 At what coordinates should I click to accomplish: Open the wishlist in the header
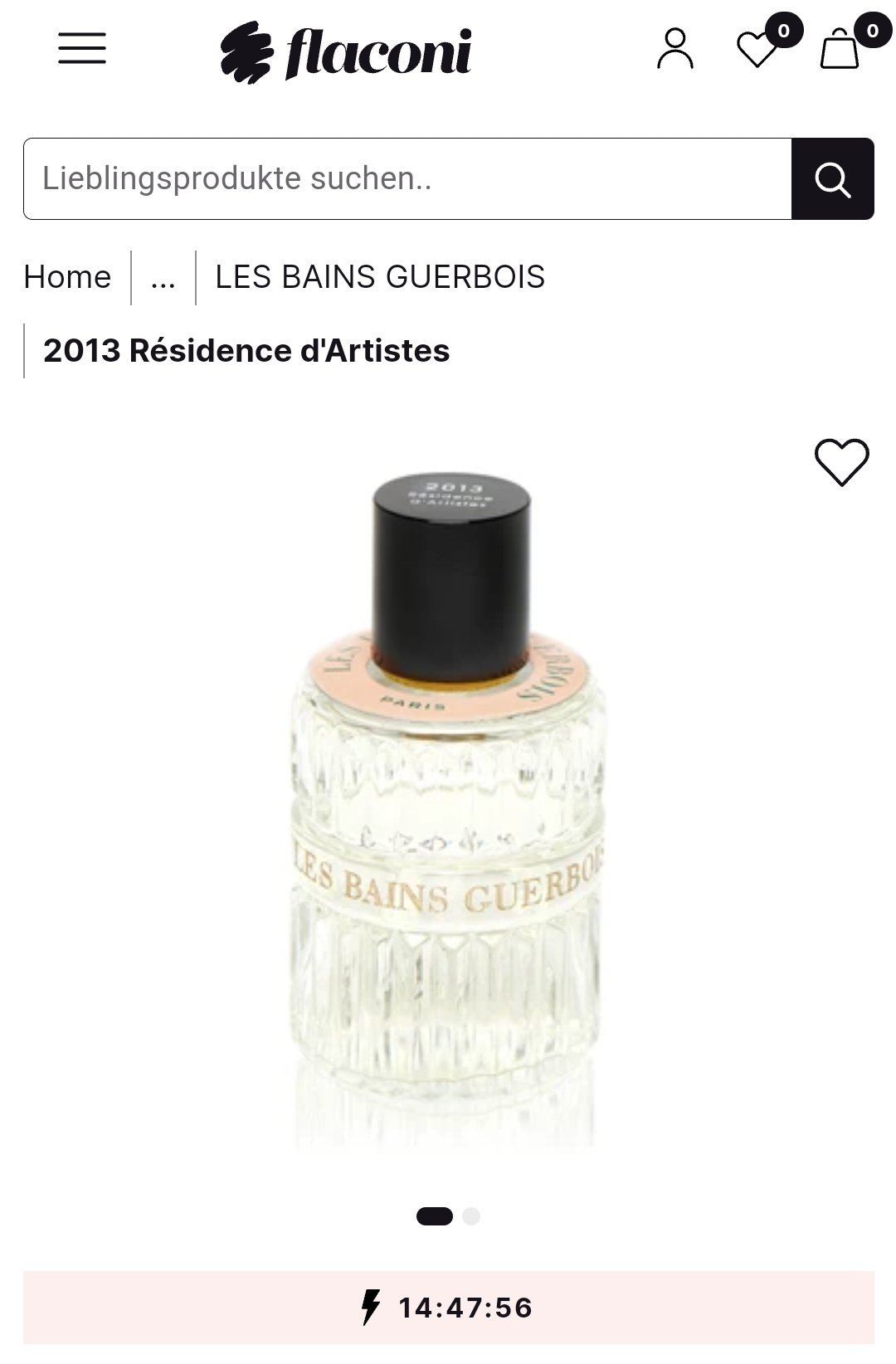coord(757,49)
